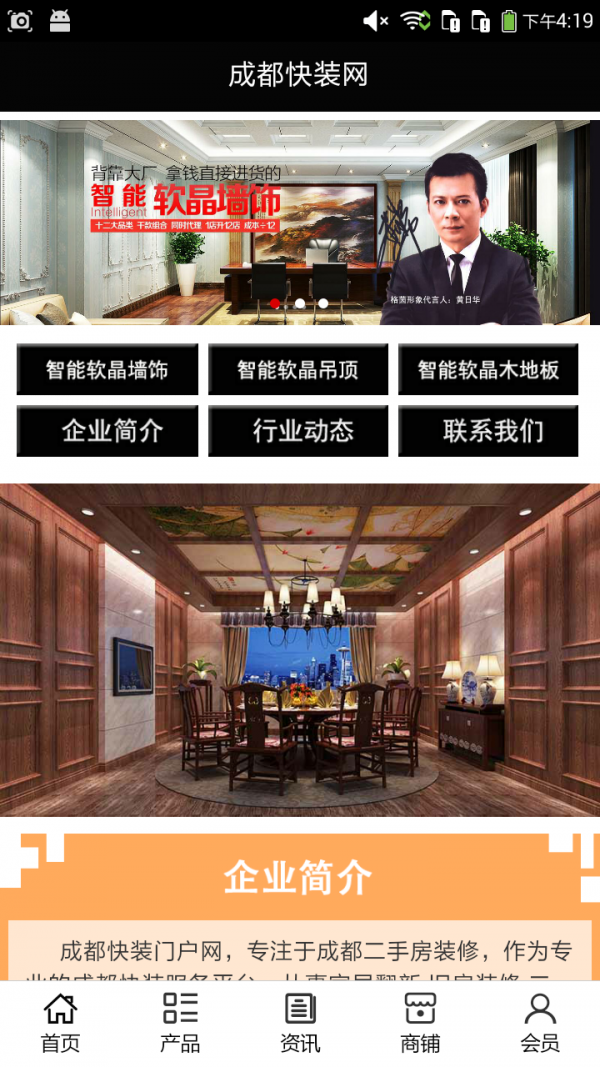The width and height of the screenshot is (600, 1067).
Task: Switch to the 首页 tab
Action: click(x=60, y=1023)
